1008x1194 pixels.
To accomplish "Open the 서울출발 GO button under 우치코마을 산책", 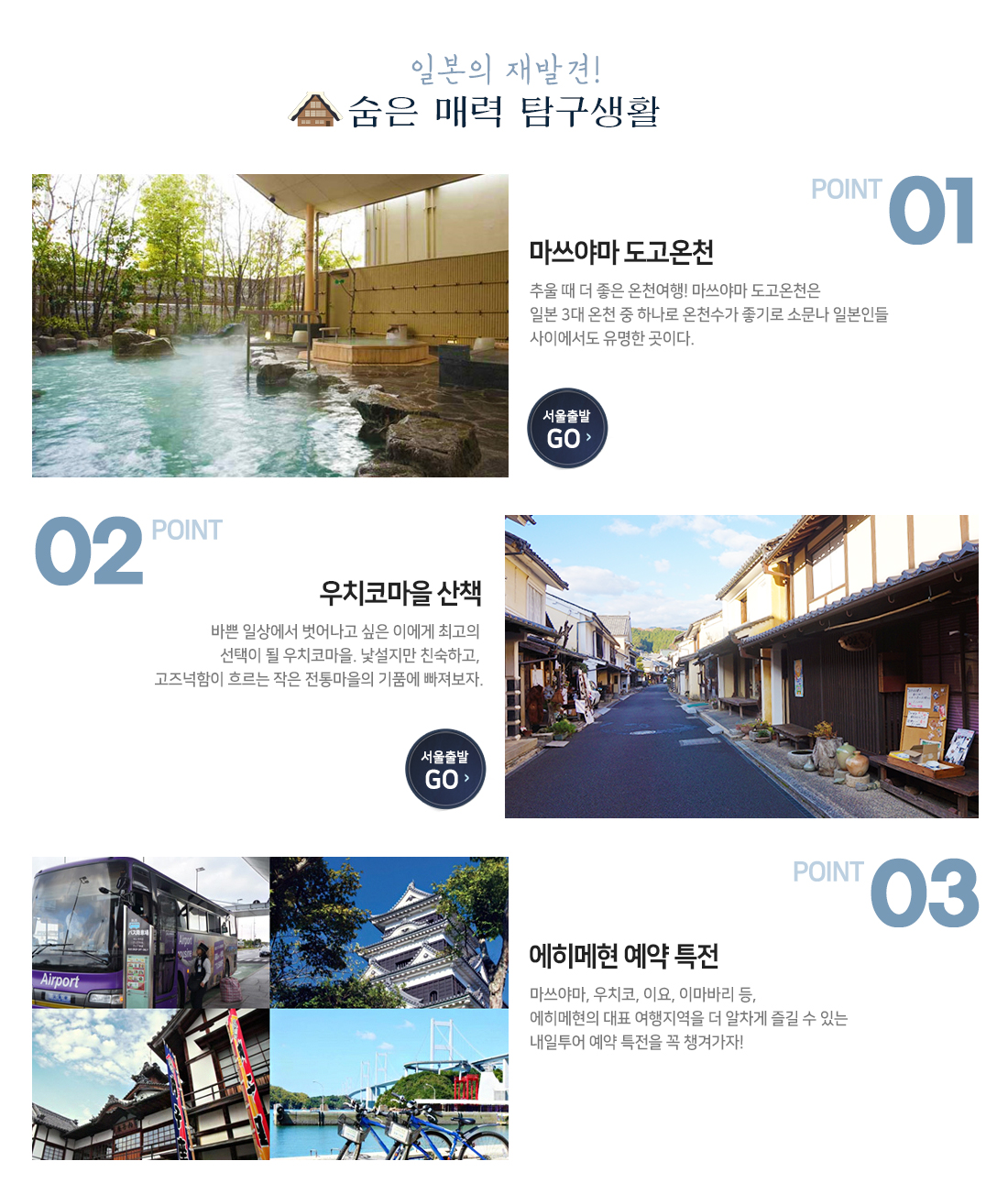I will tap(445, 770).
